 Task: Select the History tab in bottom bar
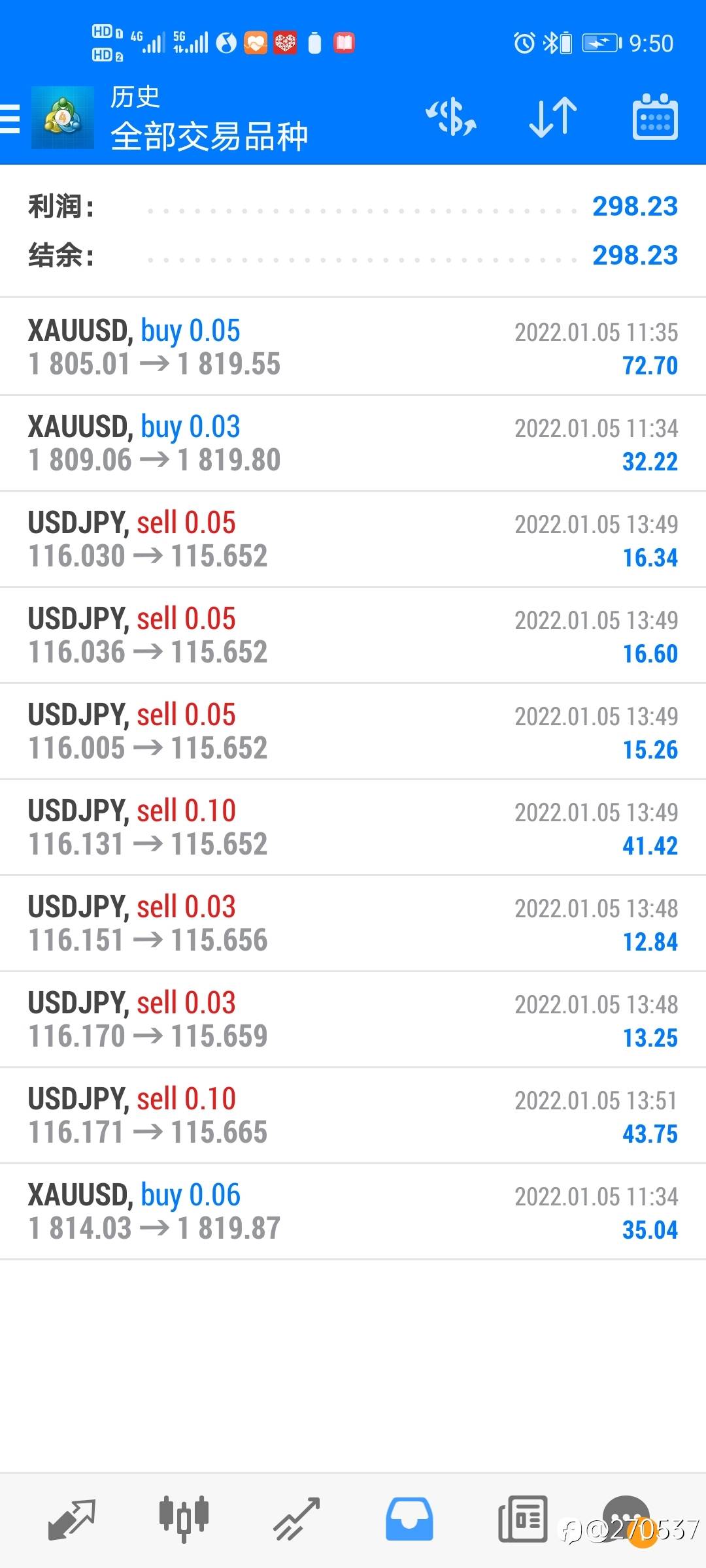point(409,1519)
